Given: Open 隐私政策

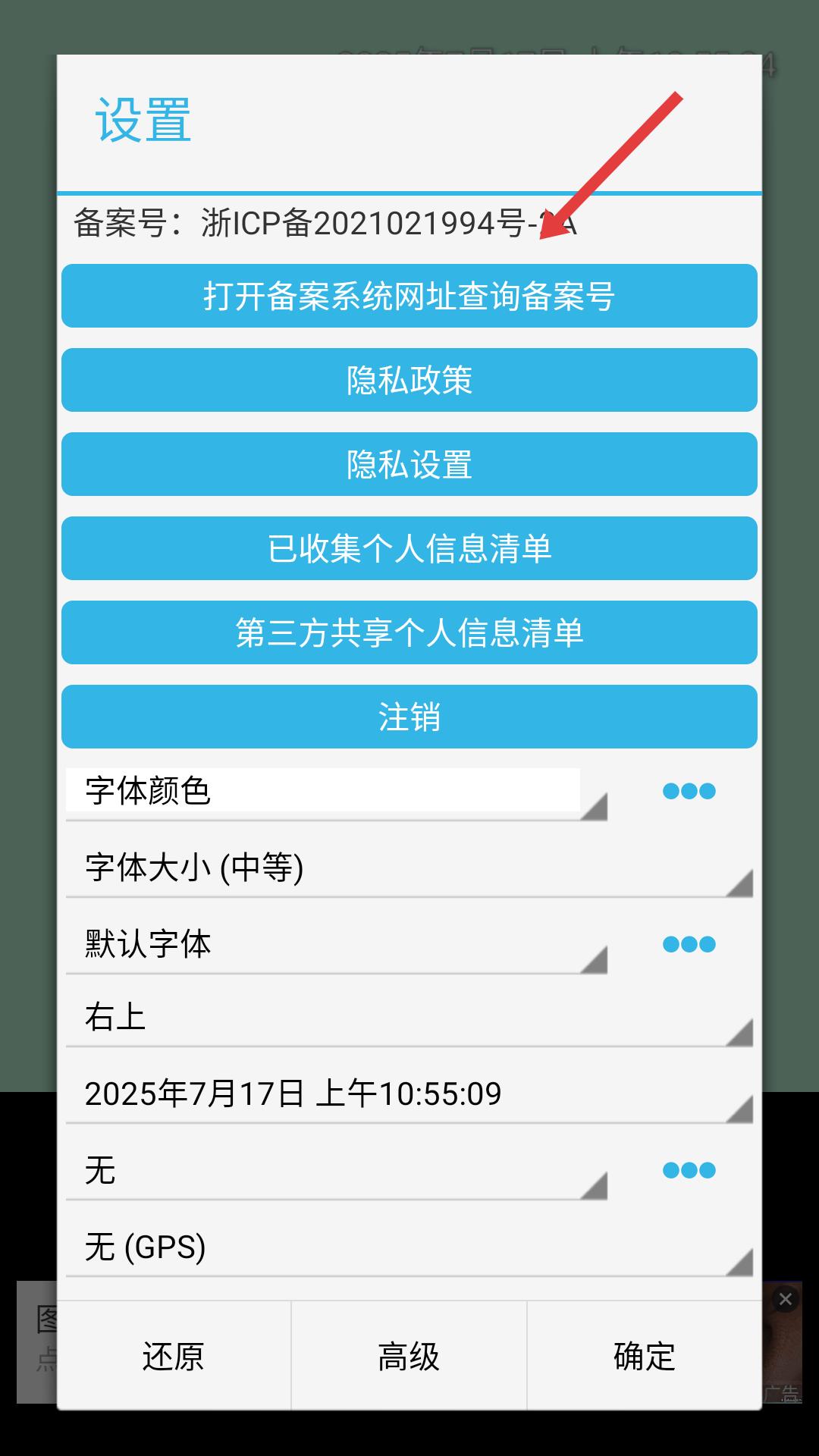Looking at the screenshot, I should point(409,380).
